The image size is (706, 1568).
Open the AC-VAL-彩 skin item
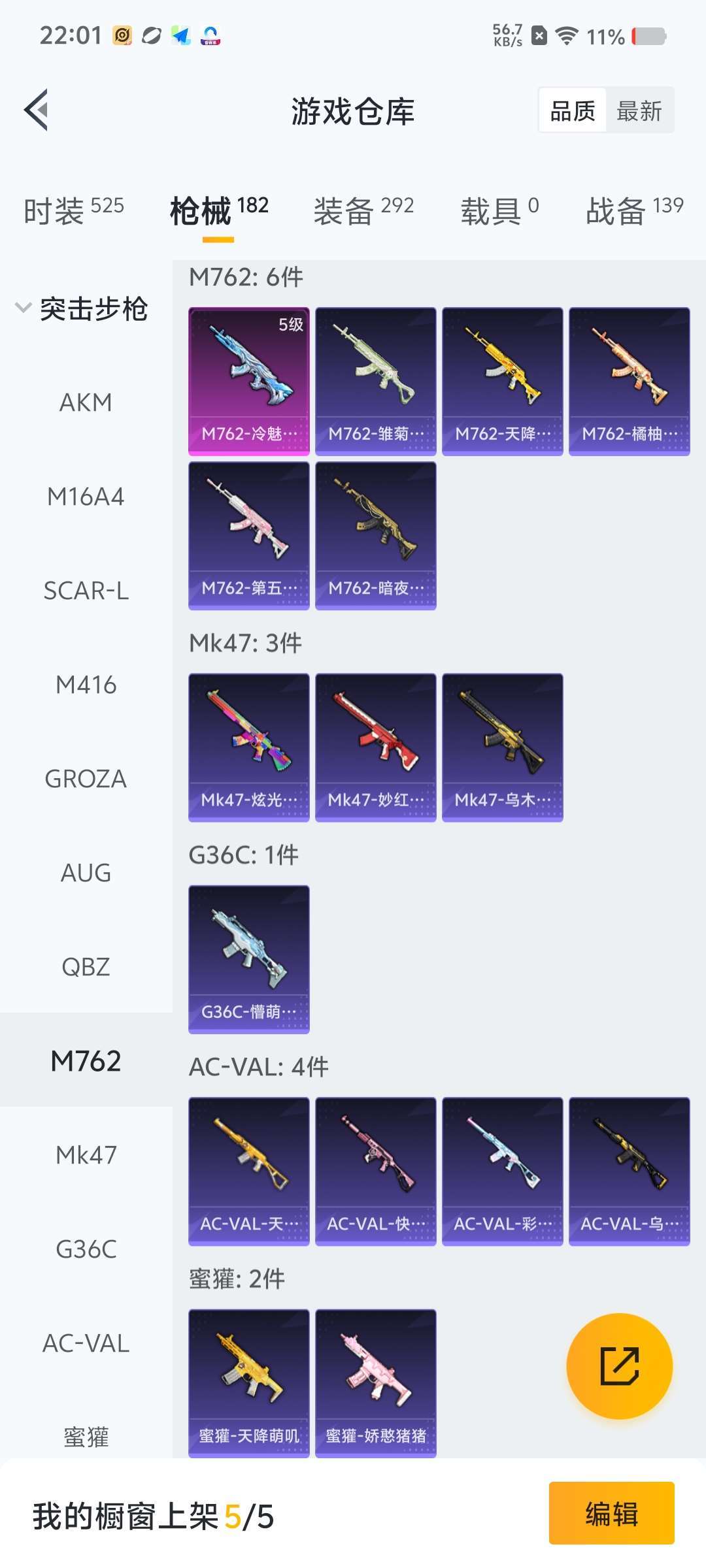click(502, 1171)
